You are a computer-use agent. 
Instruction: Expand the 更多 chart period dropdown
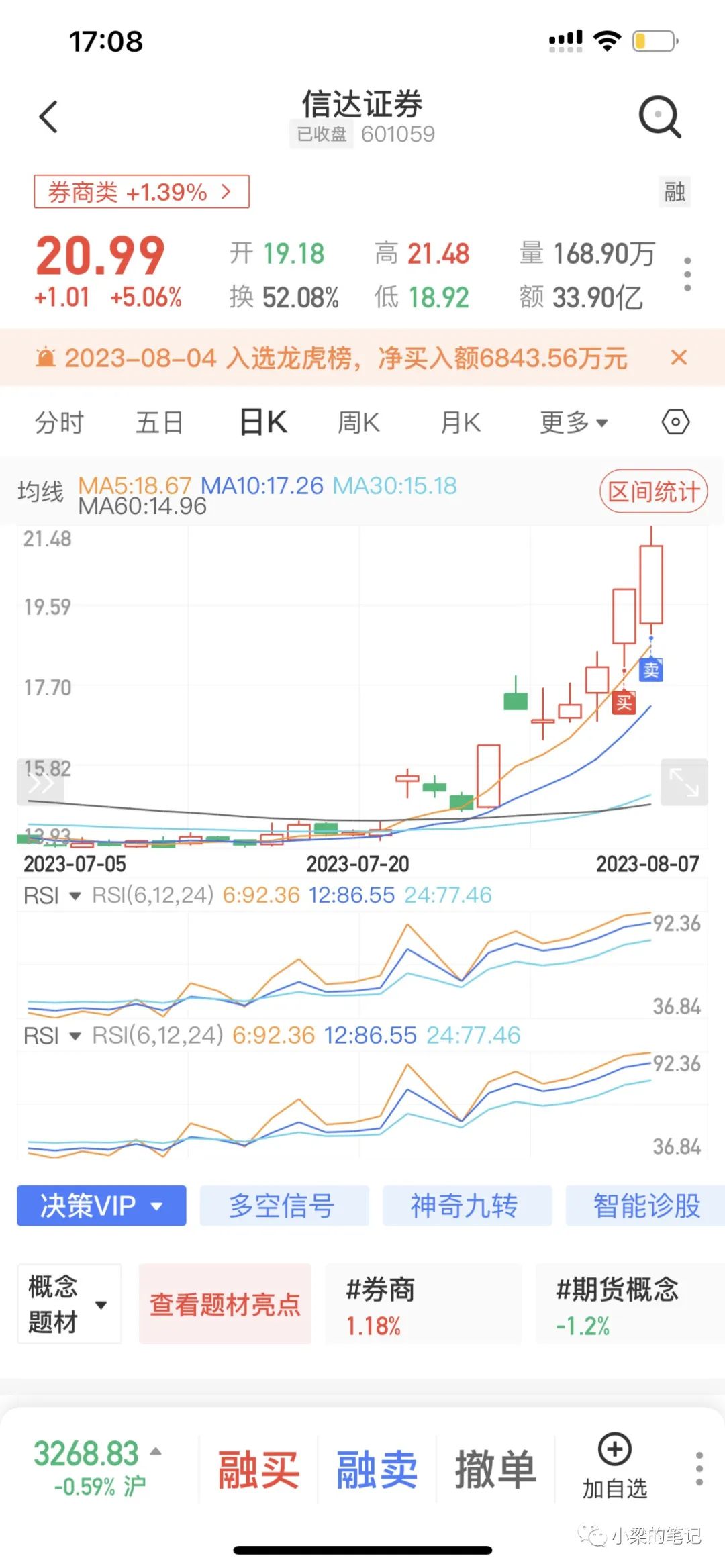coord(573,423)
